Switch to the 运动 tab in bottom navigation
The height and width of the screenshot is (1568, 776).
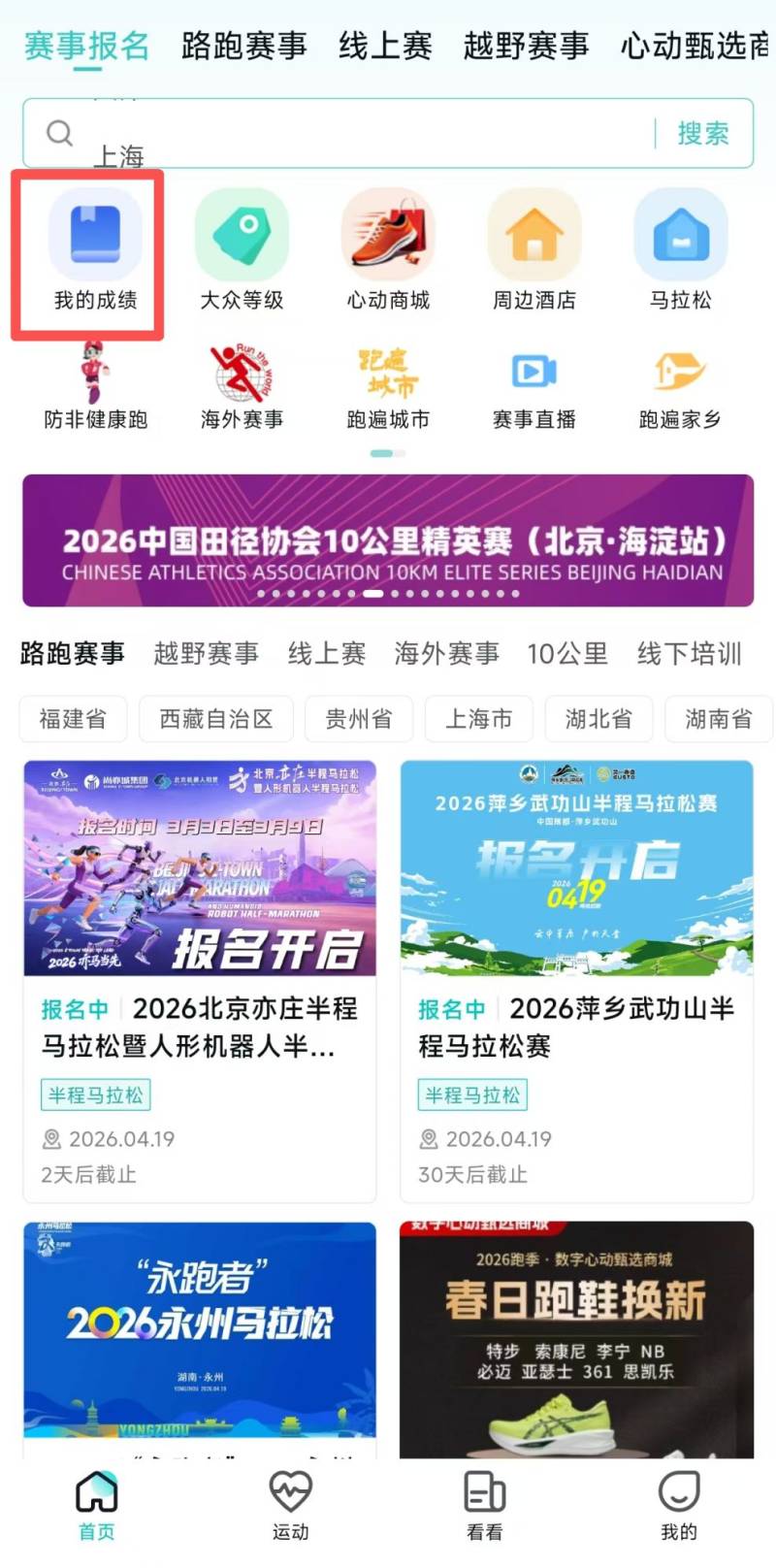[x=289, y=1504]
